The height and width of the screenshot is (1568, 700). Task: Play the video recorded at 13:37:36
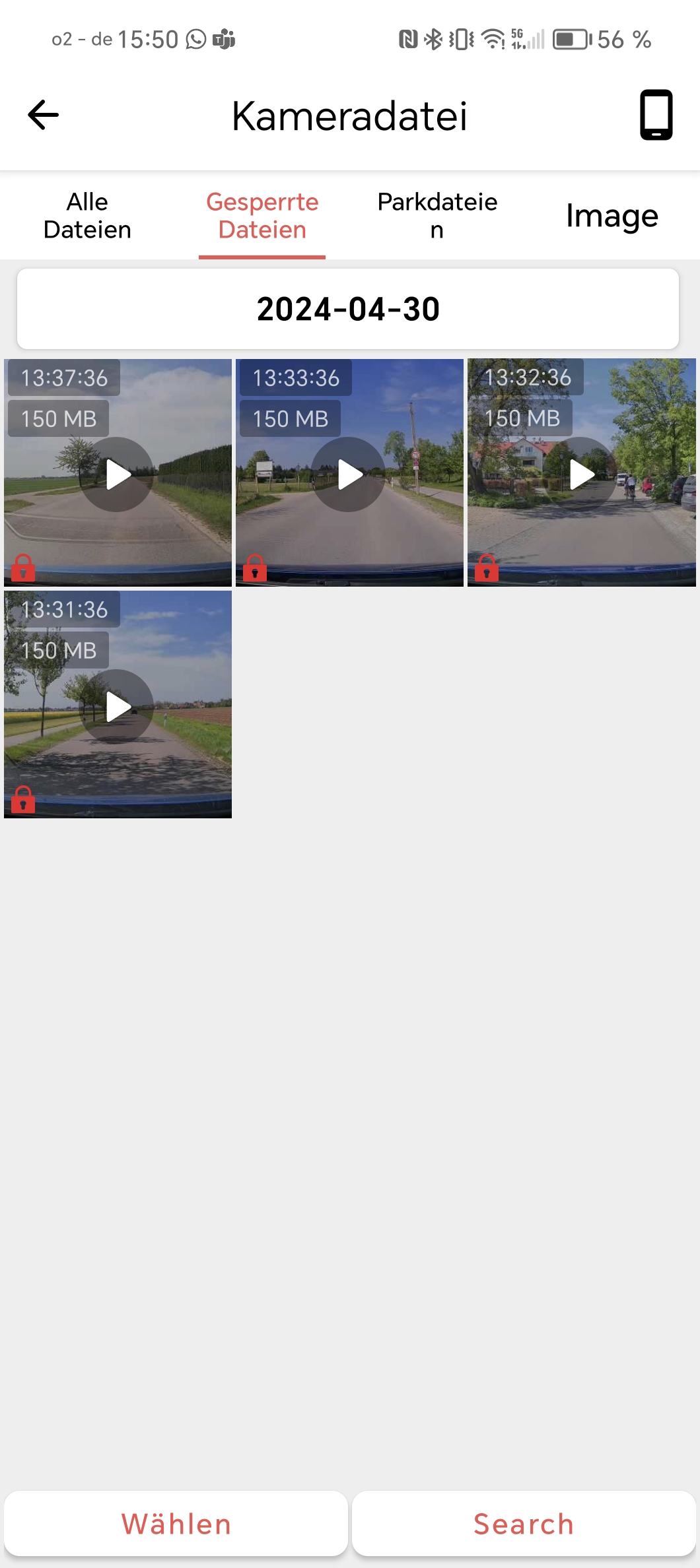point(118,474)
